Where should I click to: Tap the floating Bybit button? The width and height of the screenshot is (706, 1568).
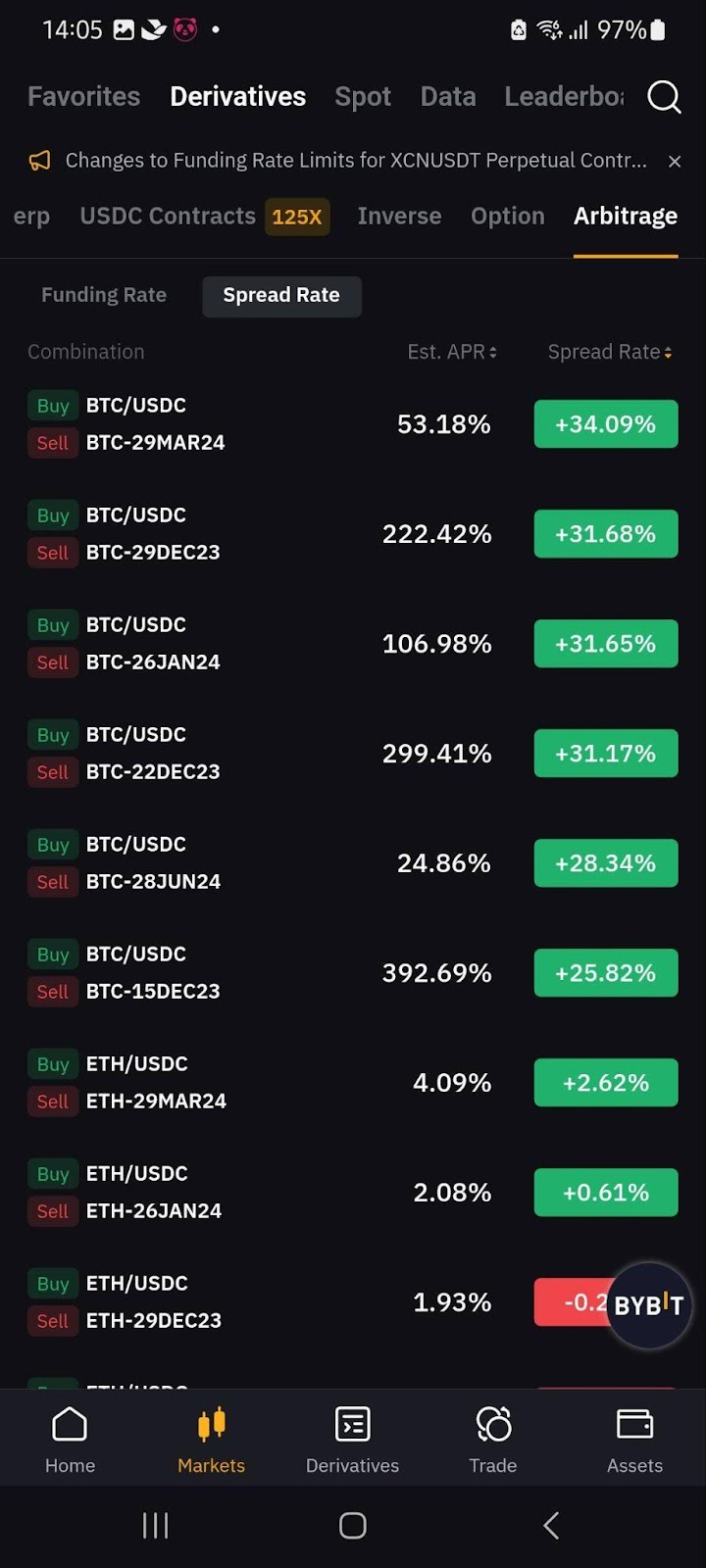648,1304
